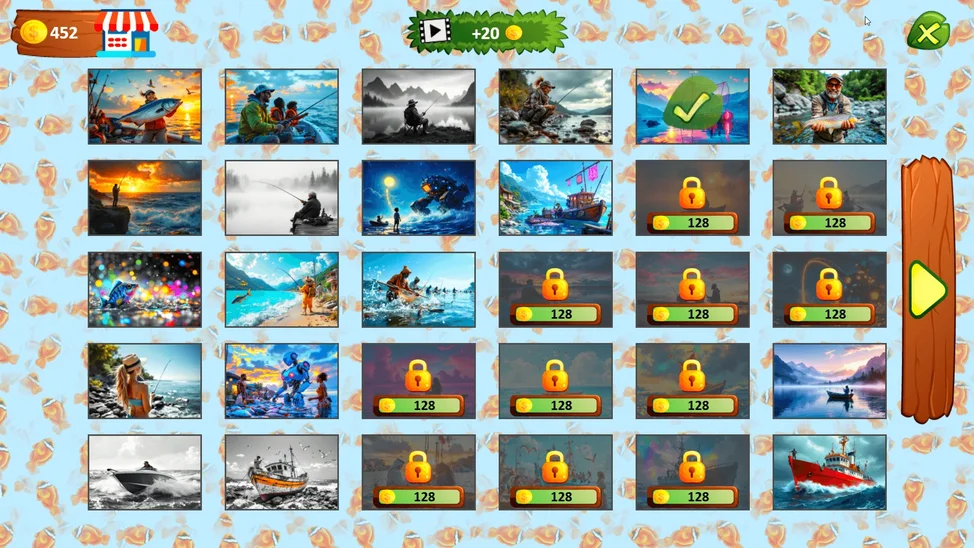
Task: Select the bear rowing a boat picture
Action: pos(418,289)
